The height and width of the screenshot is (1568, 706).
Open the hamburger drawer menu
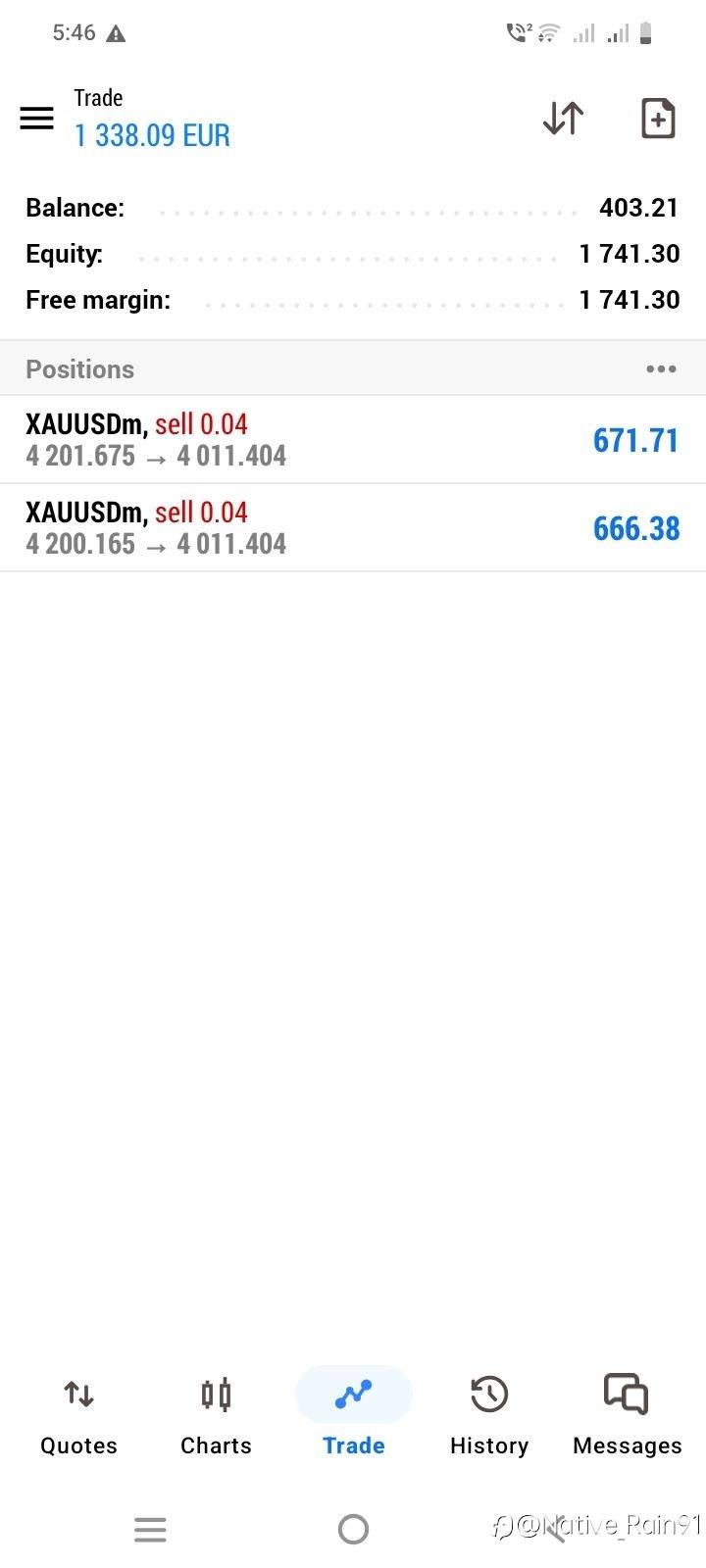click(x=37, y=119)
